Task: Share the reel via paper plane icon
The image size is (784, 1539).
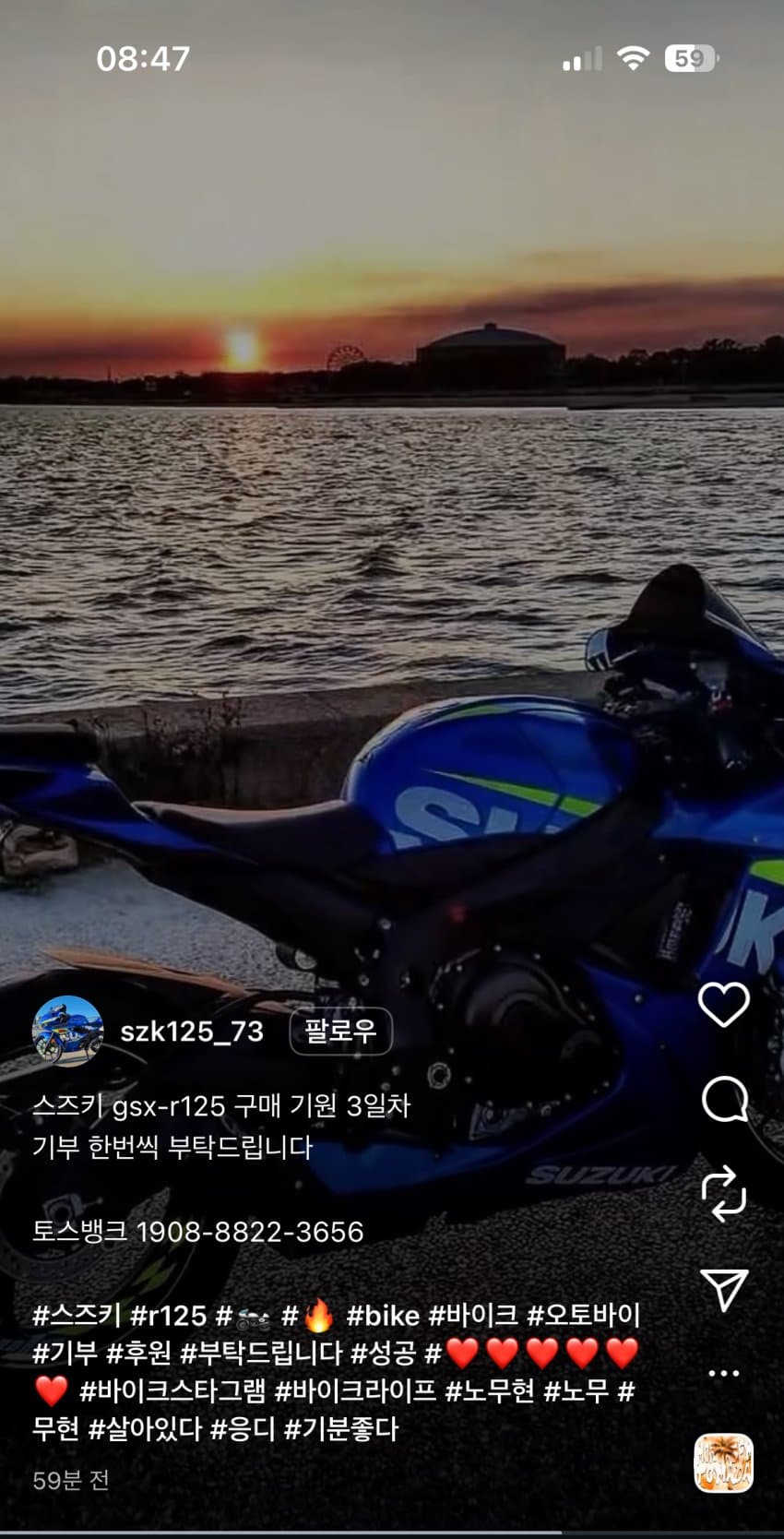Action: (x=724, y=1289)
